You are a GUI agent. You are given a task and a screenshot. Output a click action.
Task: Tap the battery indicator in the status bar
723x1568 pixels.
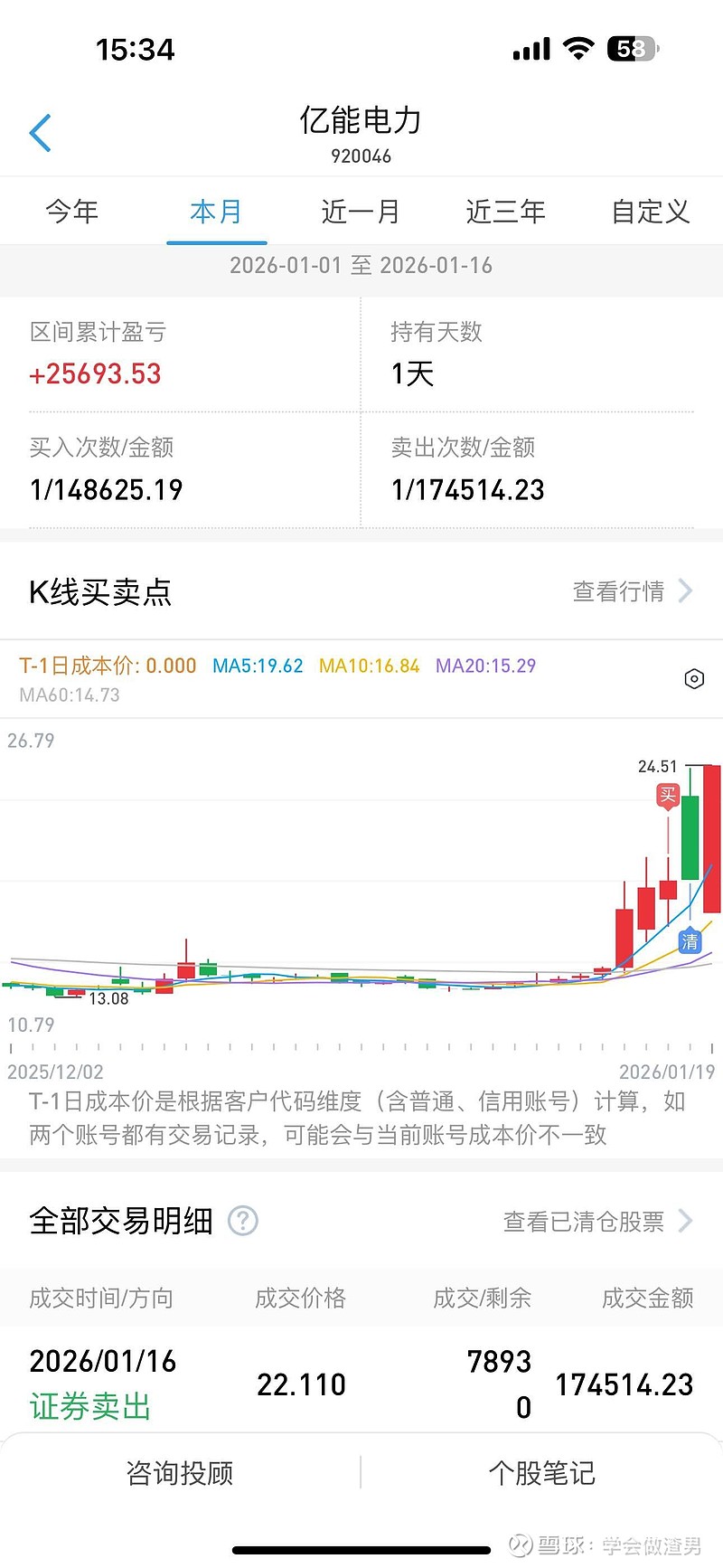(x=631, y=48)
